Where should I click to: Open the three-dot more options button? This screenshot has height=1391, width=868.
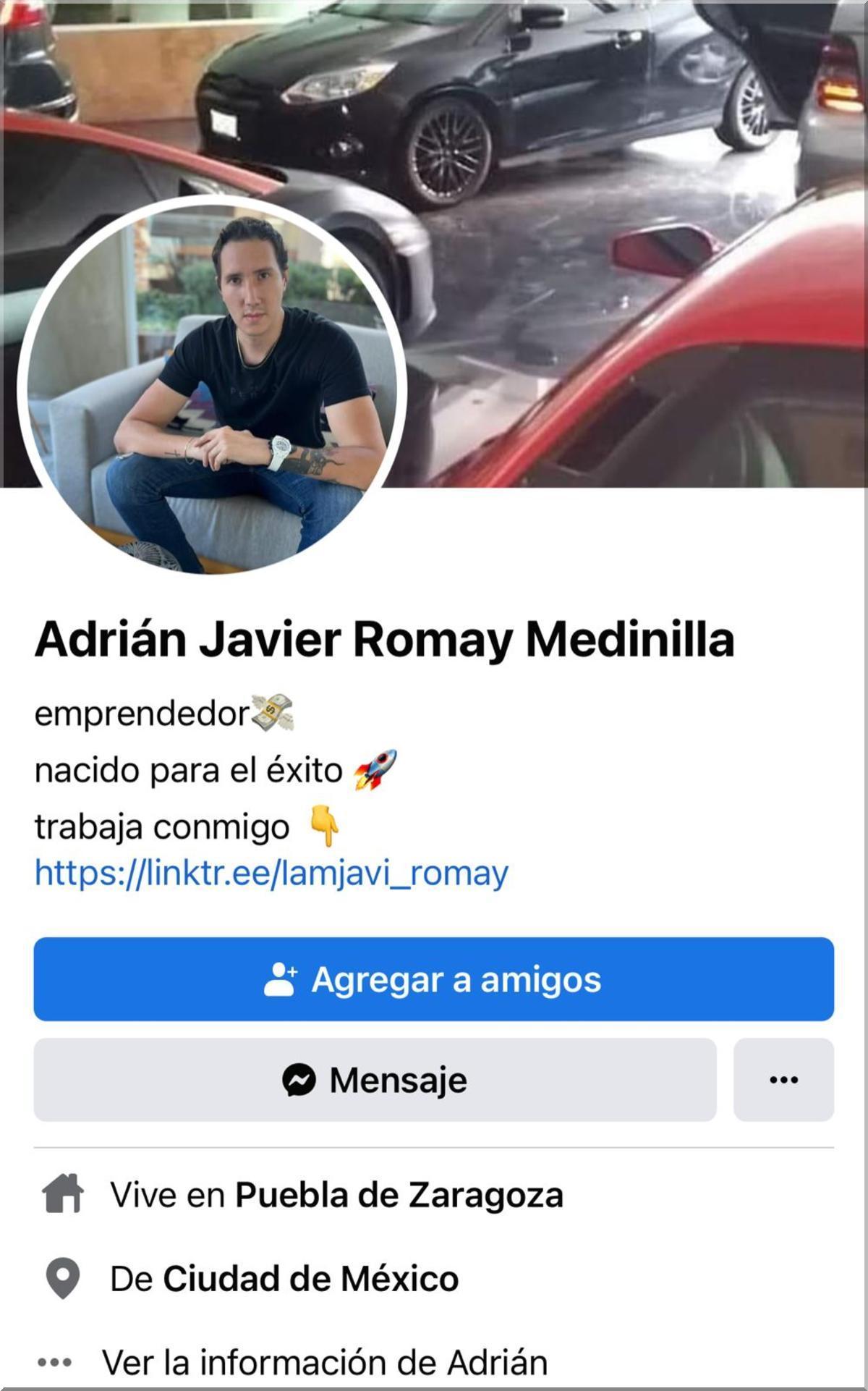click(783, 1080)
